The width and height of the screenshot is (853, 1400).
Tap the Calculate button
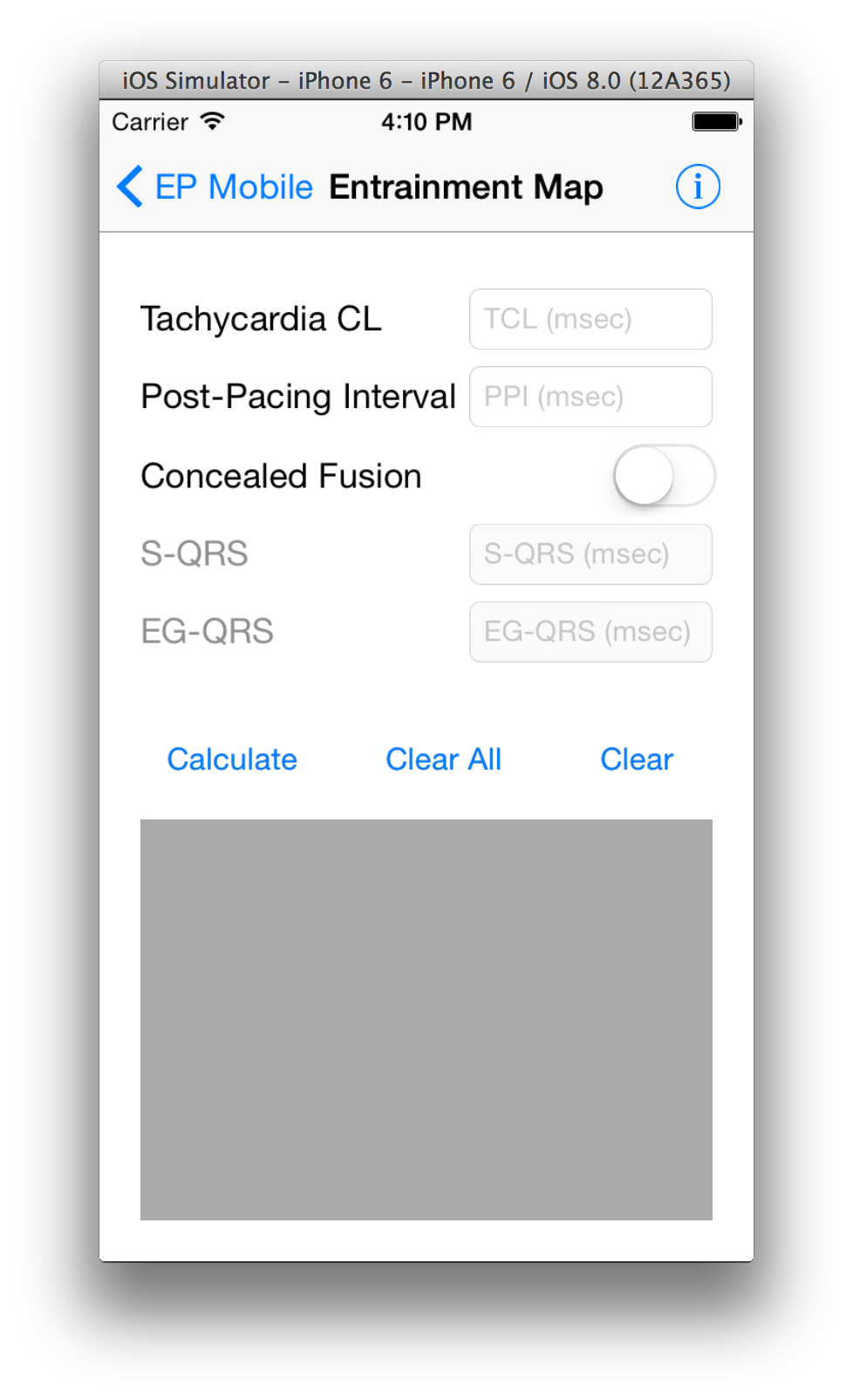[232, 759]
